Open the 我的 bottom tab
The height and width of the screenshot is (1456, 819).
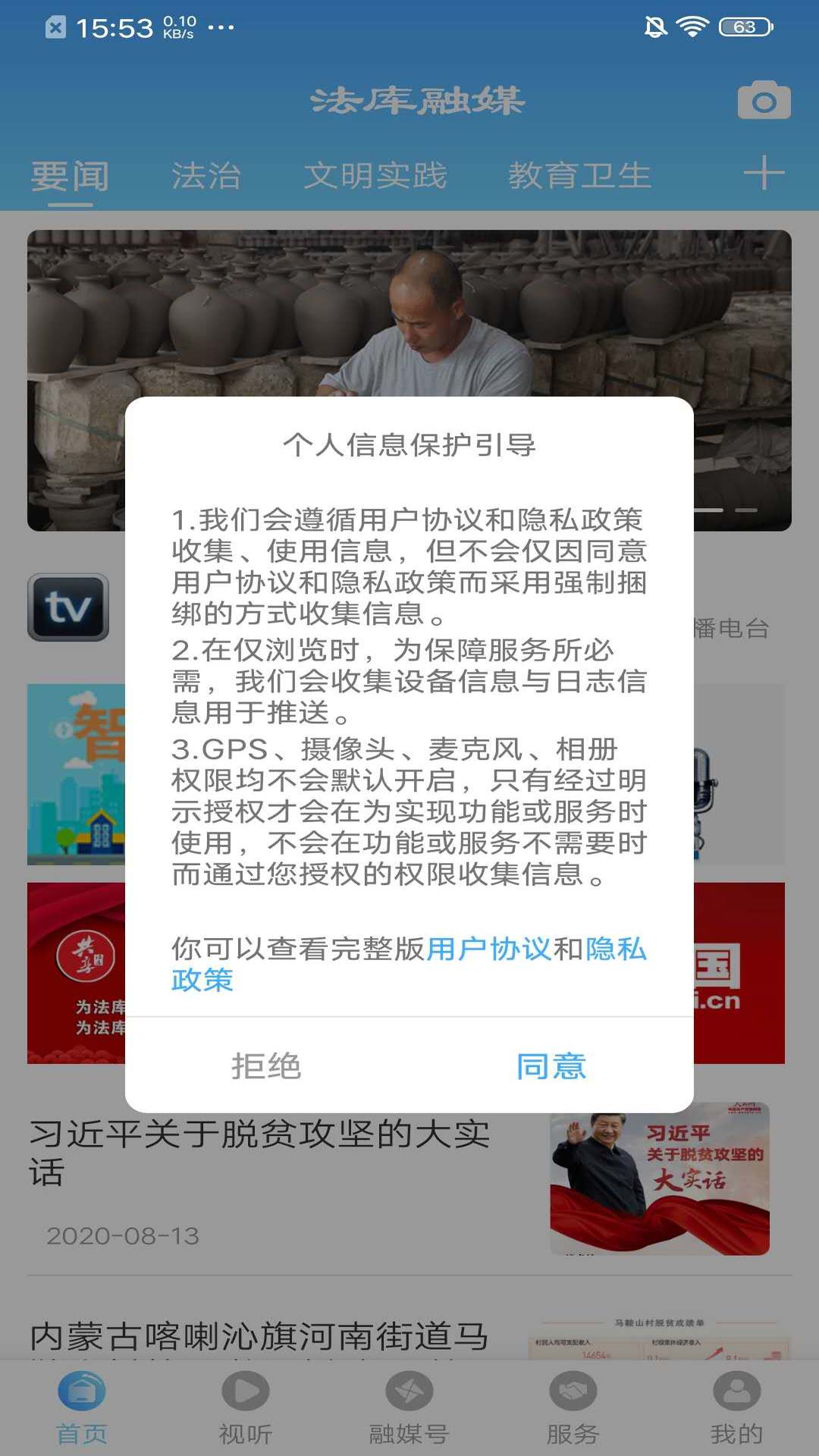coord(736,1407)
